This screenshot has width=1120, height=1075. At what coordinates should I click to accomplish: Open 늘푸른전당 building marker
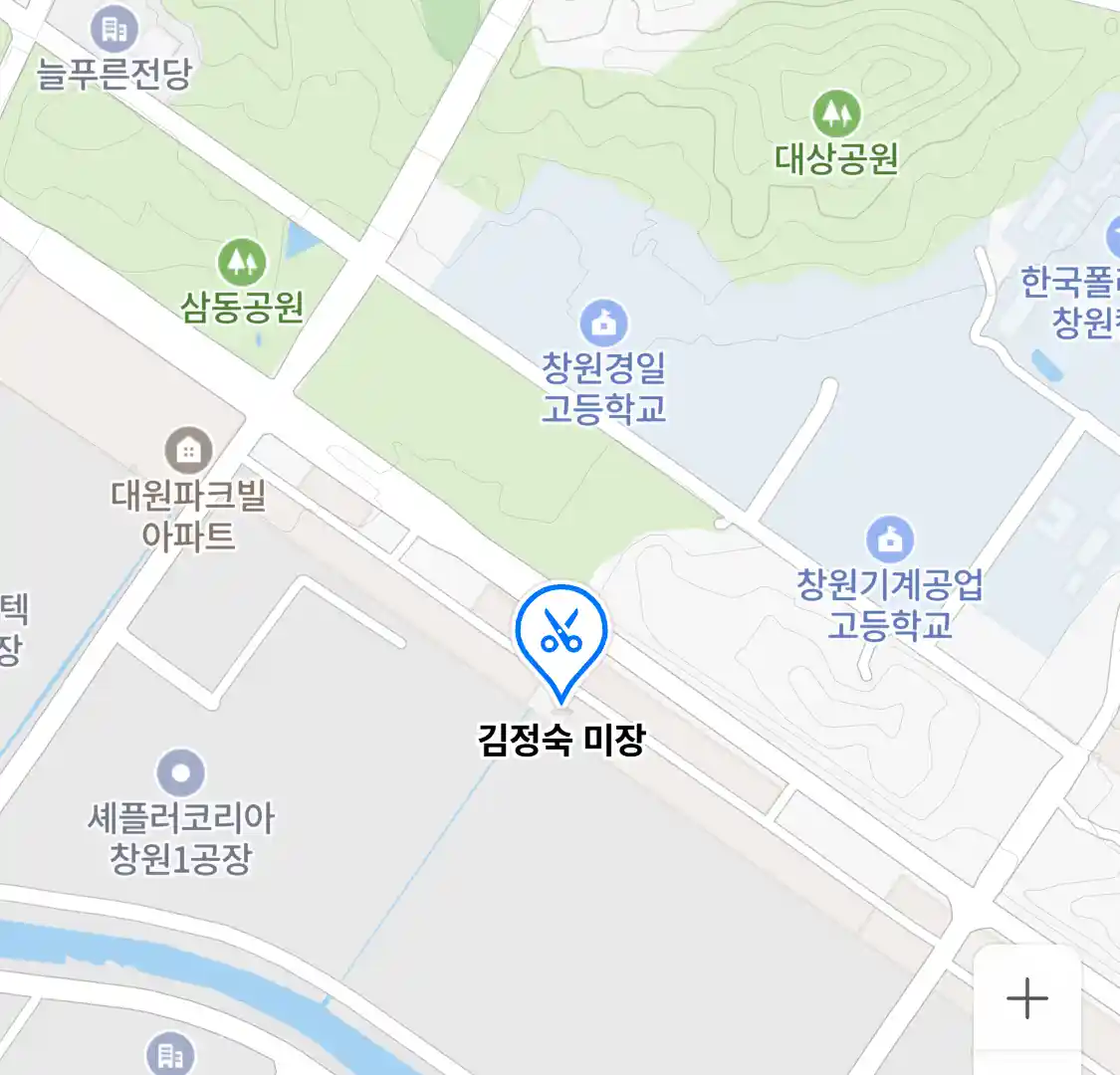pos(114,29)
